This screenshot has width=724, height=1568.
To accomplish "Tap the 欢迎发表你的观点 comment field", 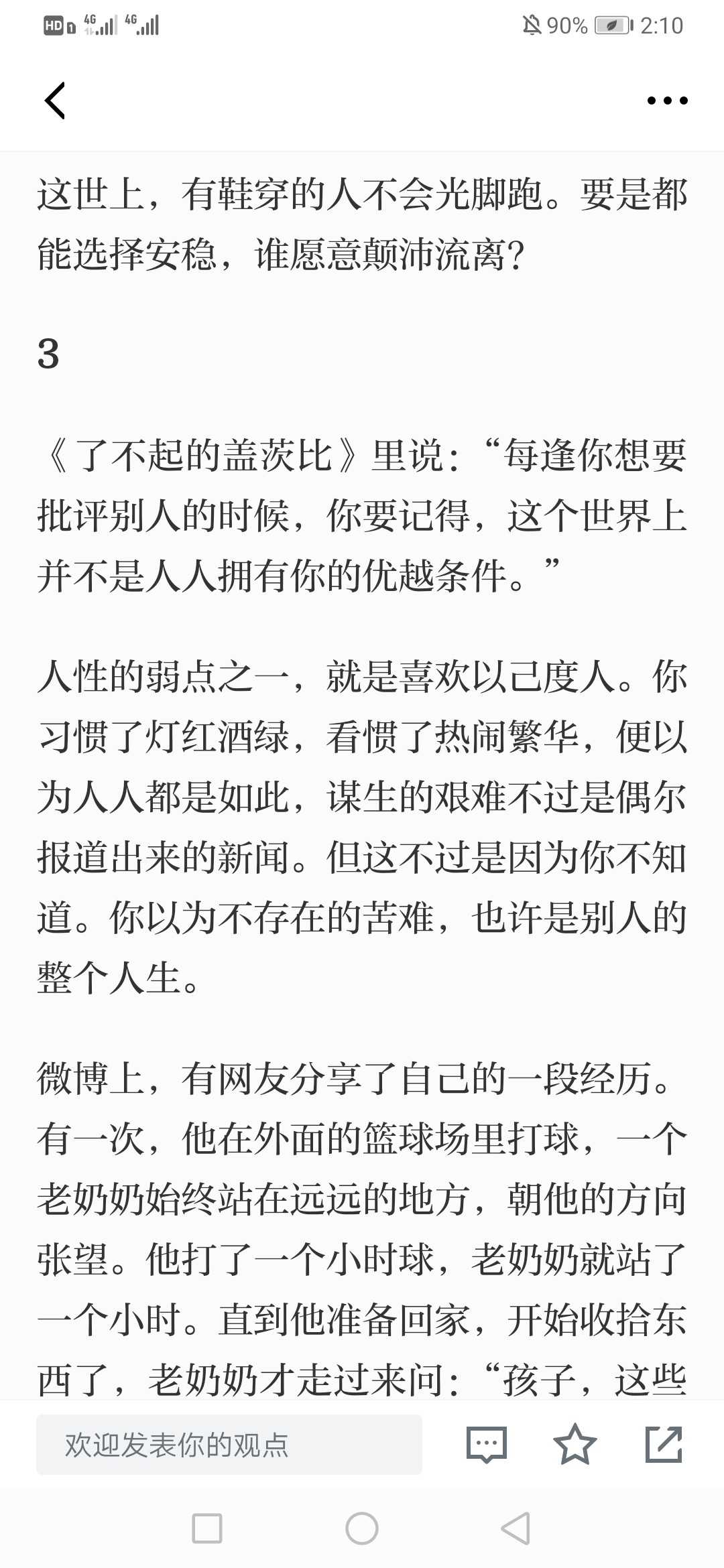I will coord(229,1445).
